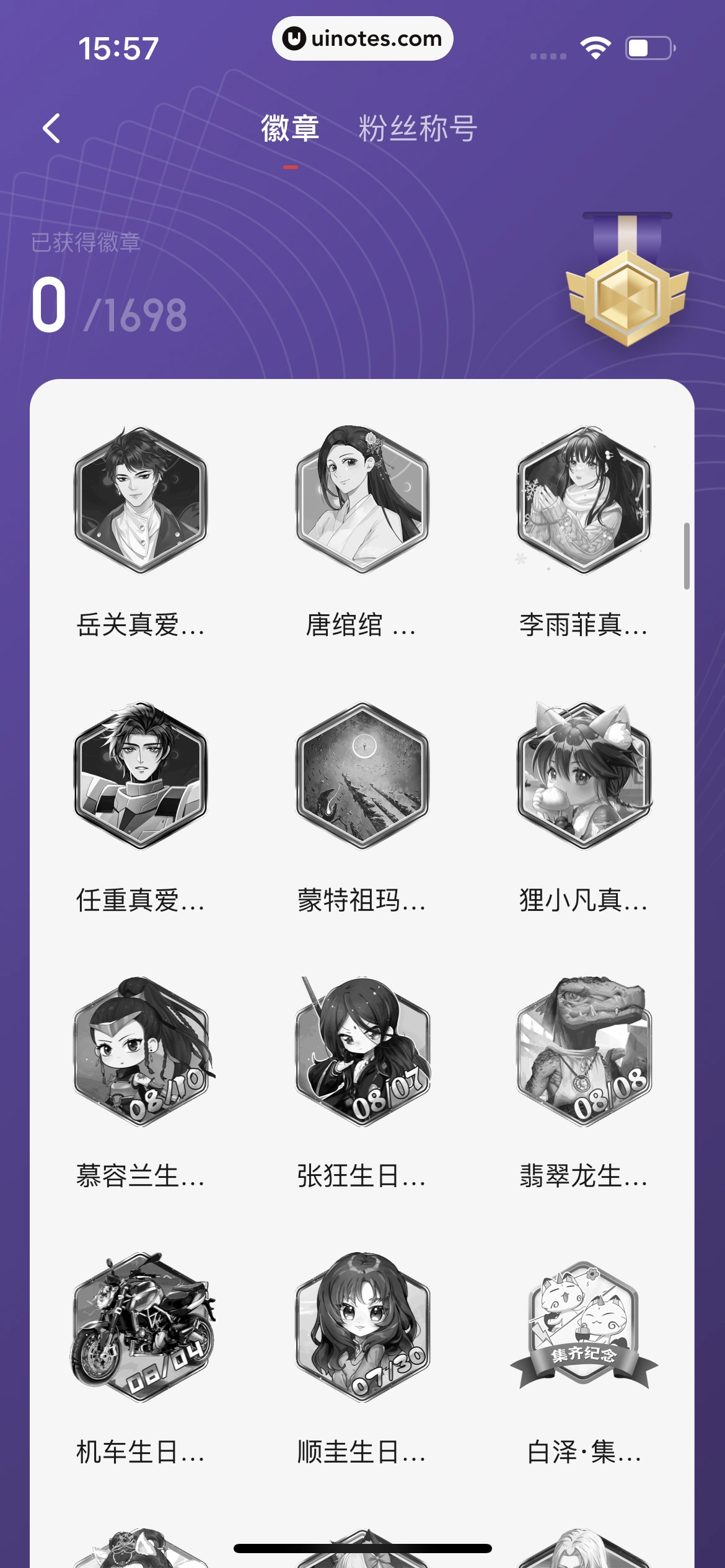Switch to the 粉丝称号 tab
Screen dimensions: 725x1568
pos(416,129)
